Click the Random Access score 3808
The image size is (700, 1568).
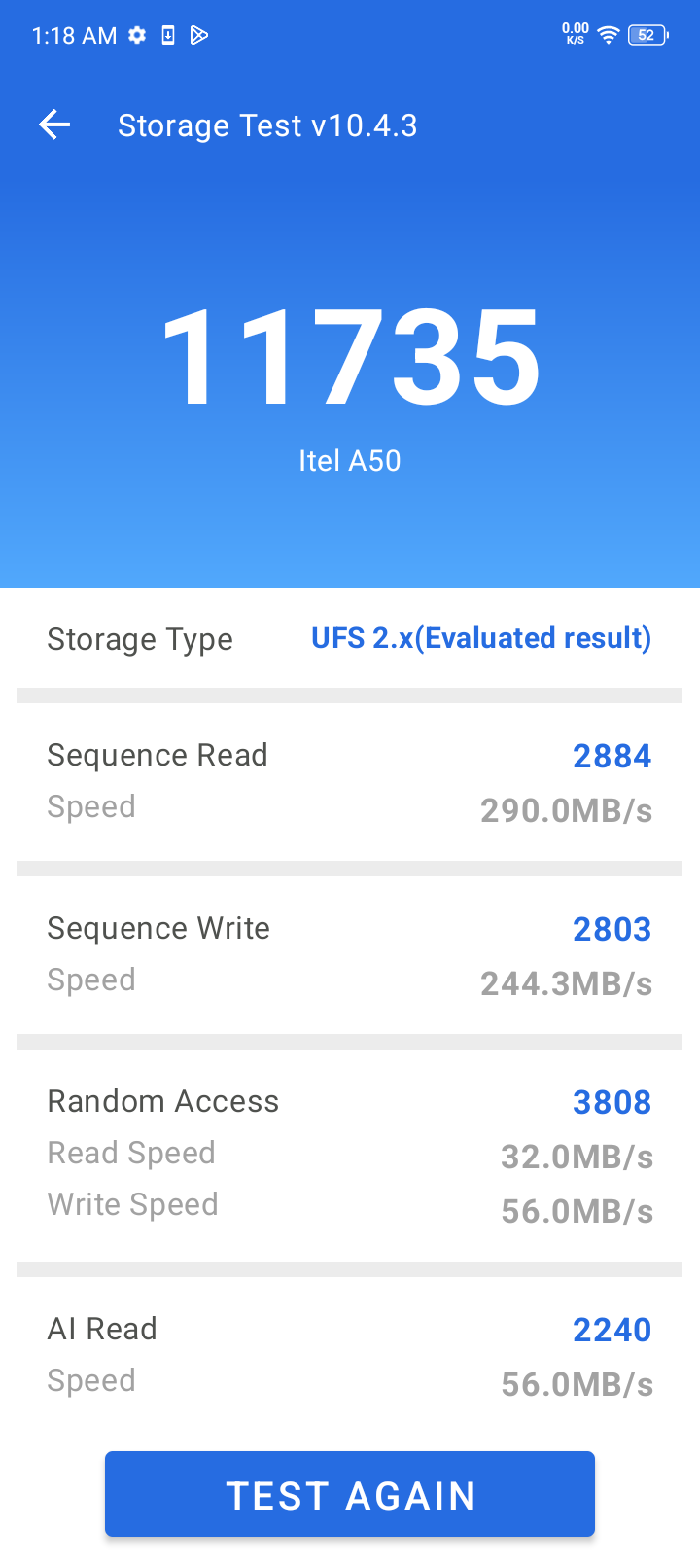612,1102
